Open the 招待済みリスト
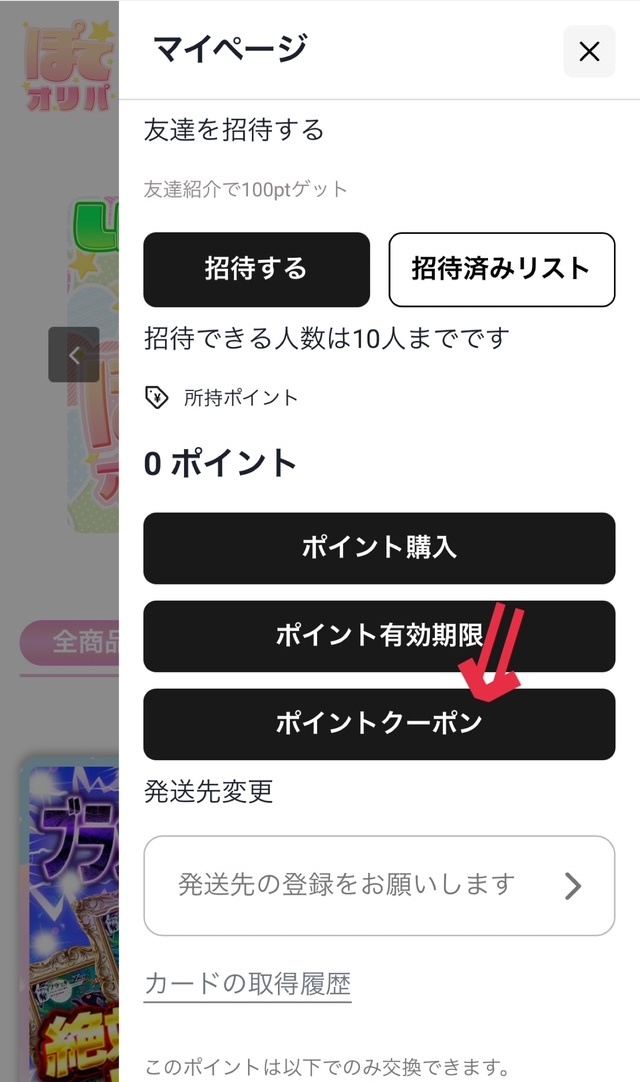640x1082 pixels. (x=501, y=269)
